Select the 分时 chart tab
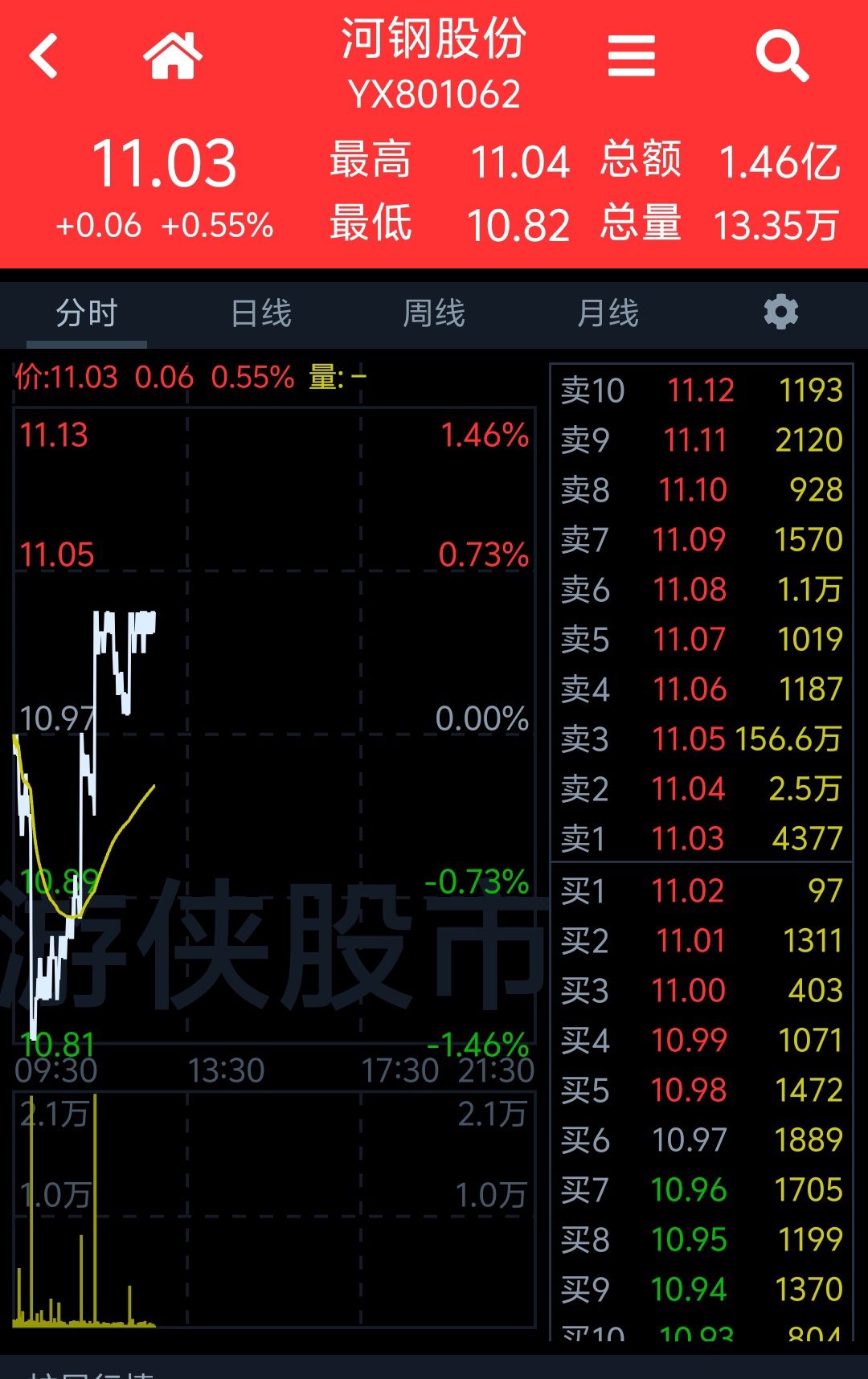868x1379 pixels. pyautogui.click(x=87, y=313)
